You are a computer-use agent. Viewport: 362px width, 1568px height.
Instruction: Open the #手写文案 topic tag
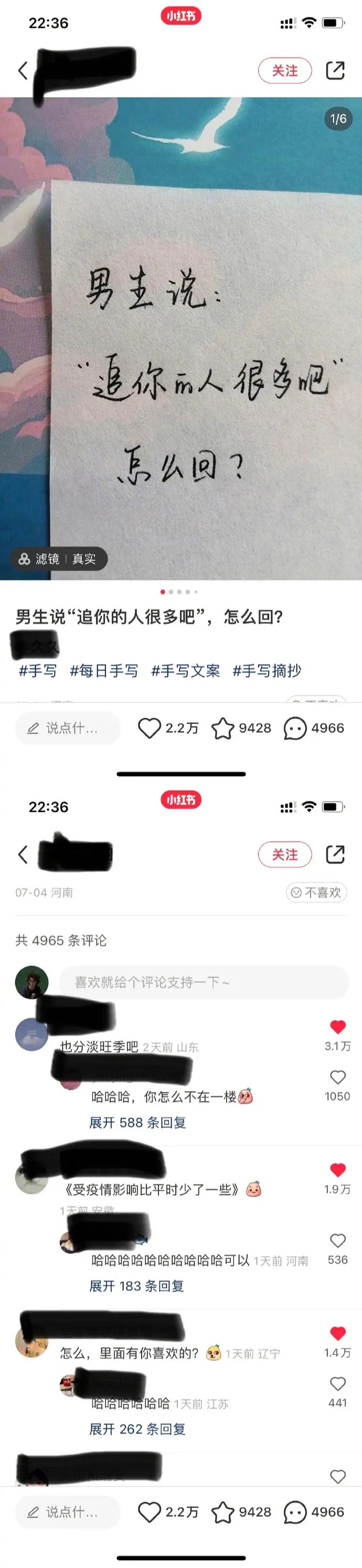(186, 671)
